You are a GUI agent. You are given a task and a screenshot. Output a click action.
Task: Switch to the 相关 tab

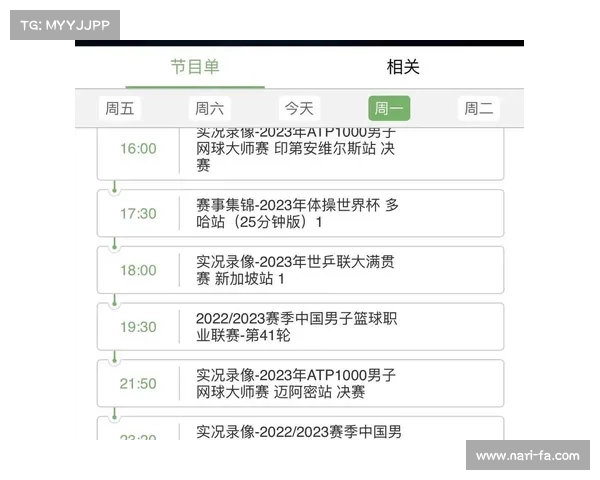(403, 67)
